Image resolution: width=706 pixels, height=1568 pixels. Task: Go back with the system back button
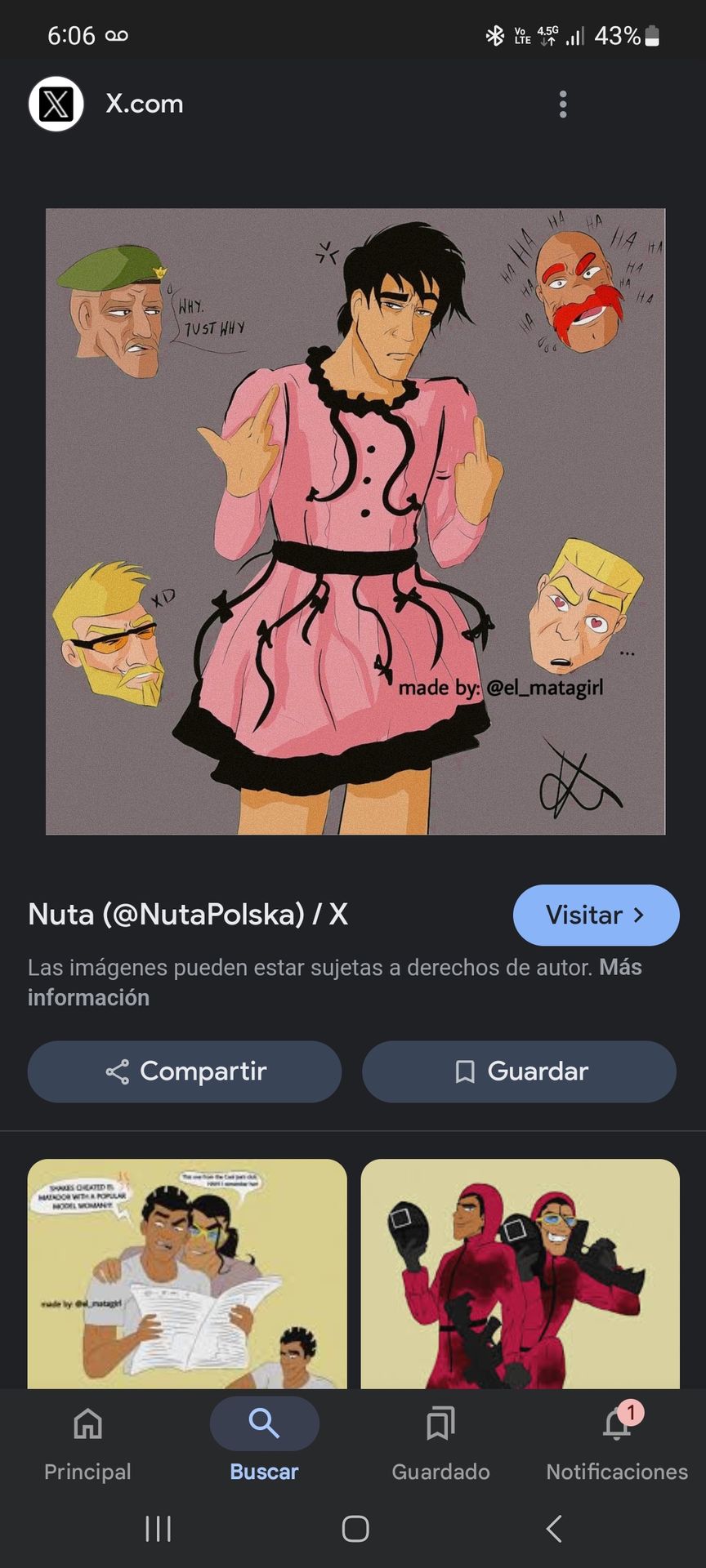pos(553,1528)
